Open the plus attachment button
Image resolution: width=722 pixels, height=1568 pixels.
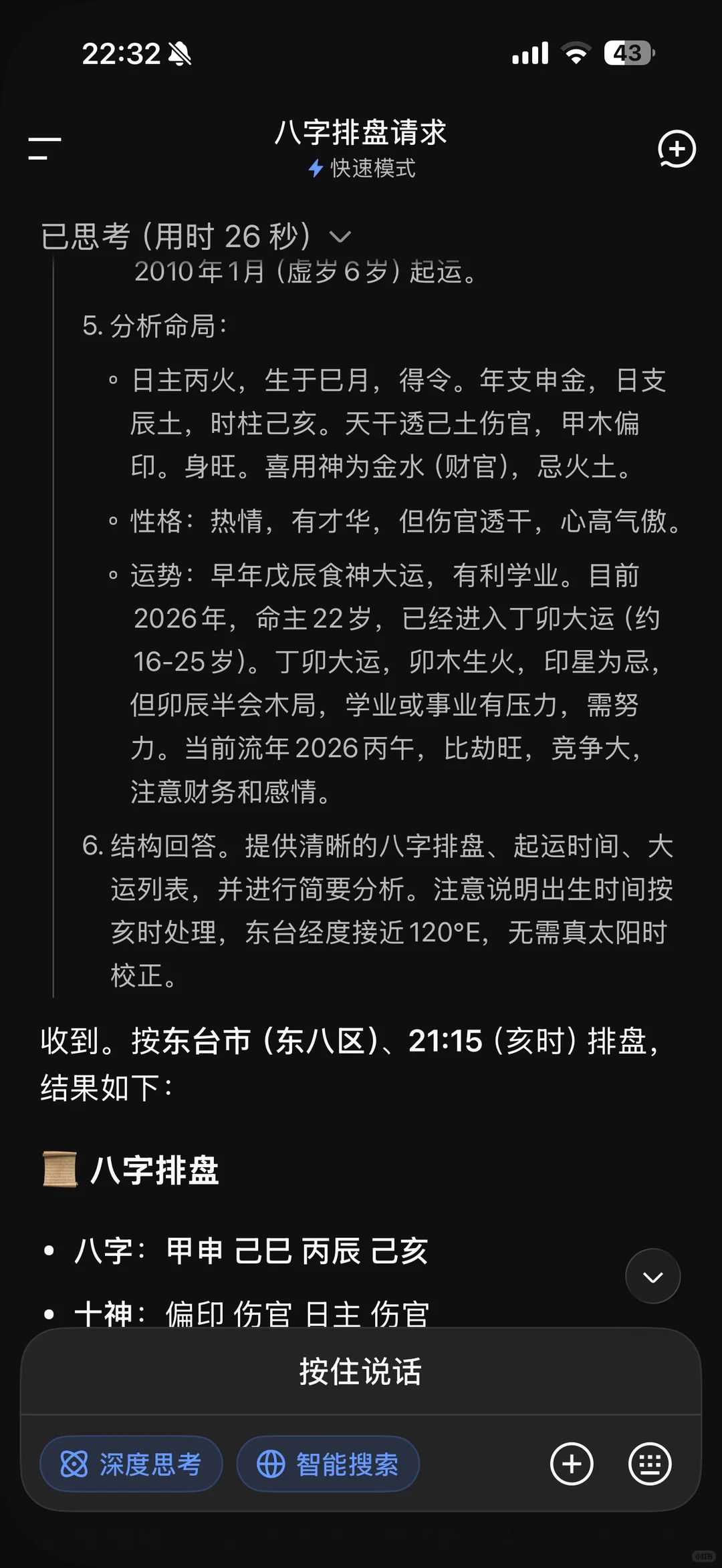[572, 1464]
